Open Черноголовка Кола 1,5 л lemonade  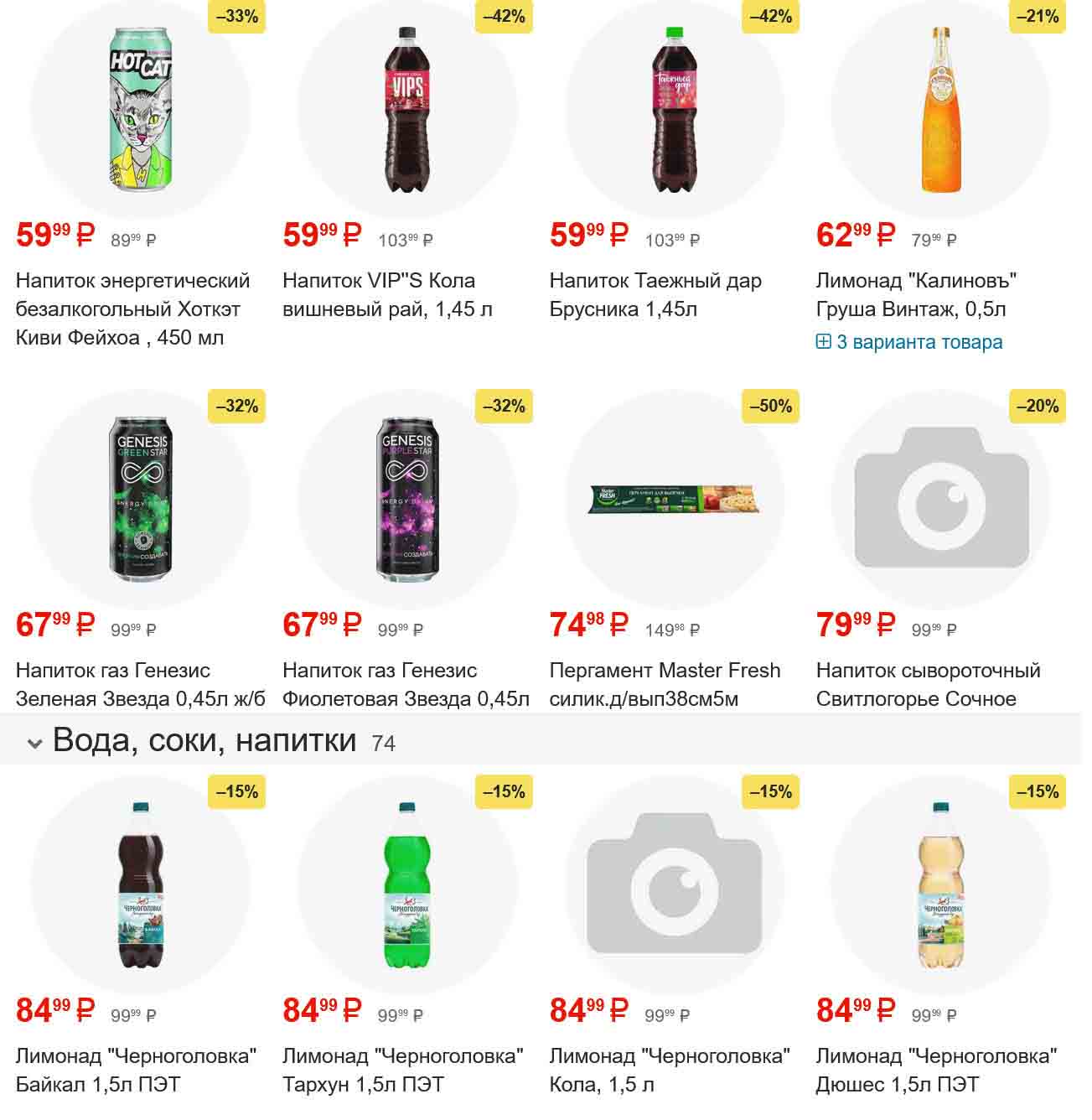tap(669, 1070)
